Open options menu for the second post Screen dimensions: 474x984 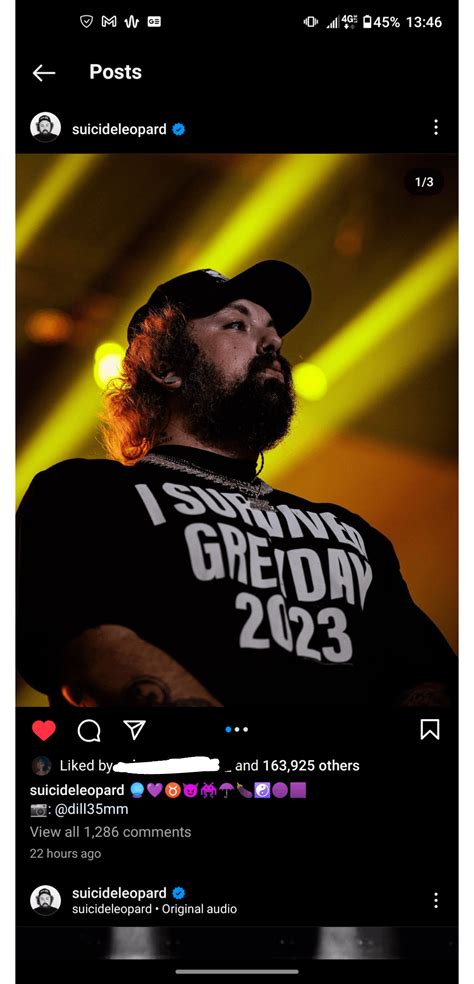pos(436,901)
